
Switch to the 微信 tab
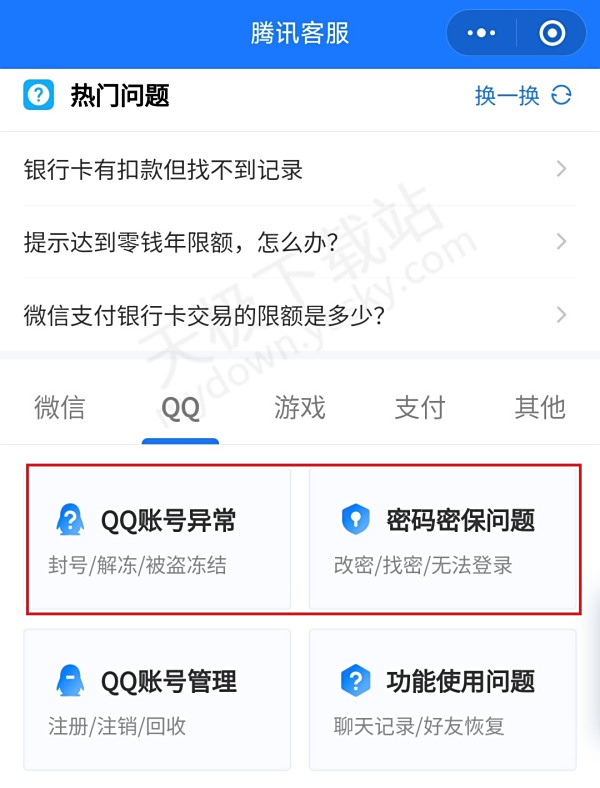tap(60, 408)
